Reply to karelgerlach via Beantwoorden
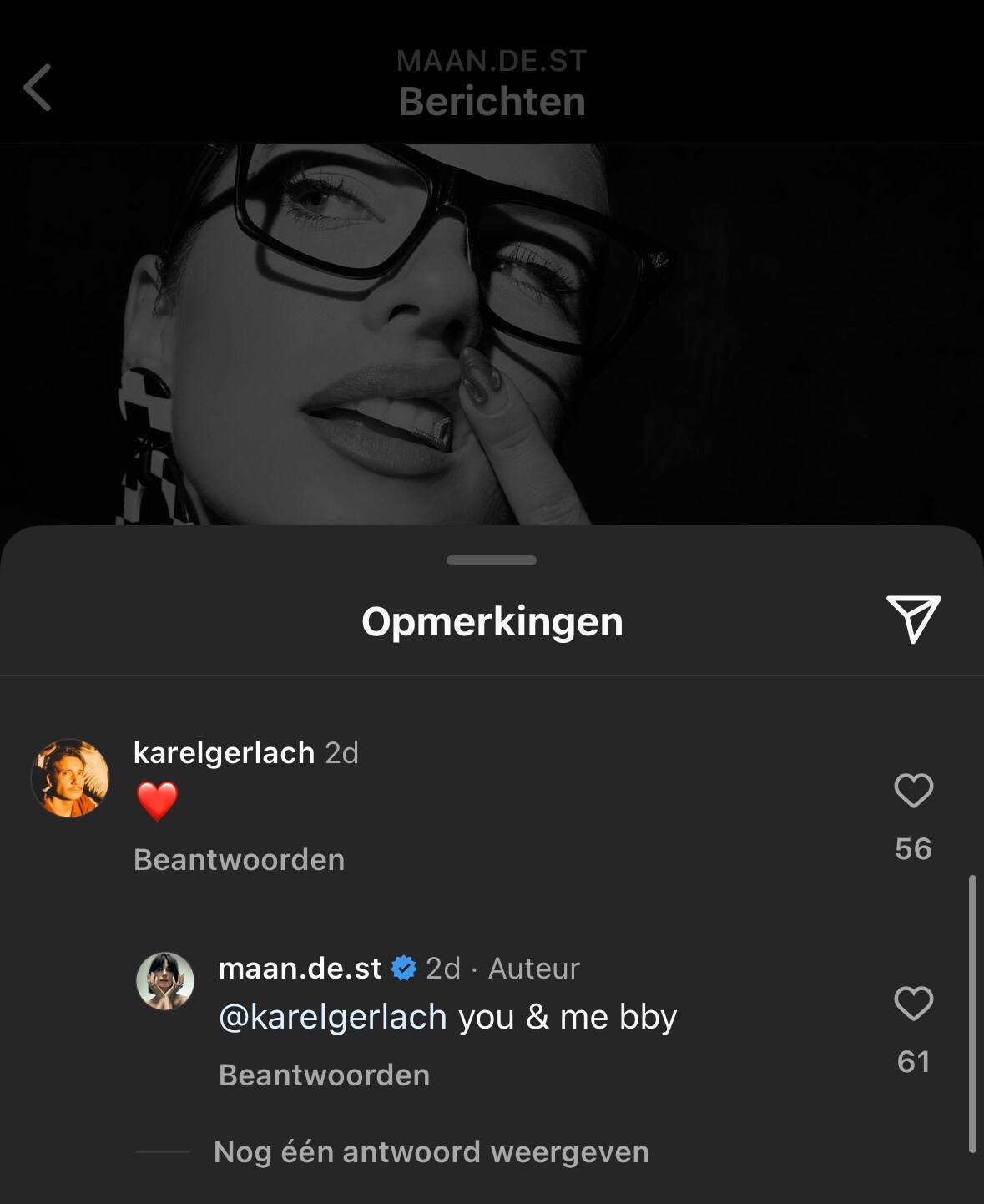Viewport: 984px width, 1204px height. [238, 859]
